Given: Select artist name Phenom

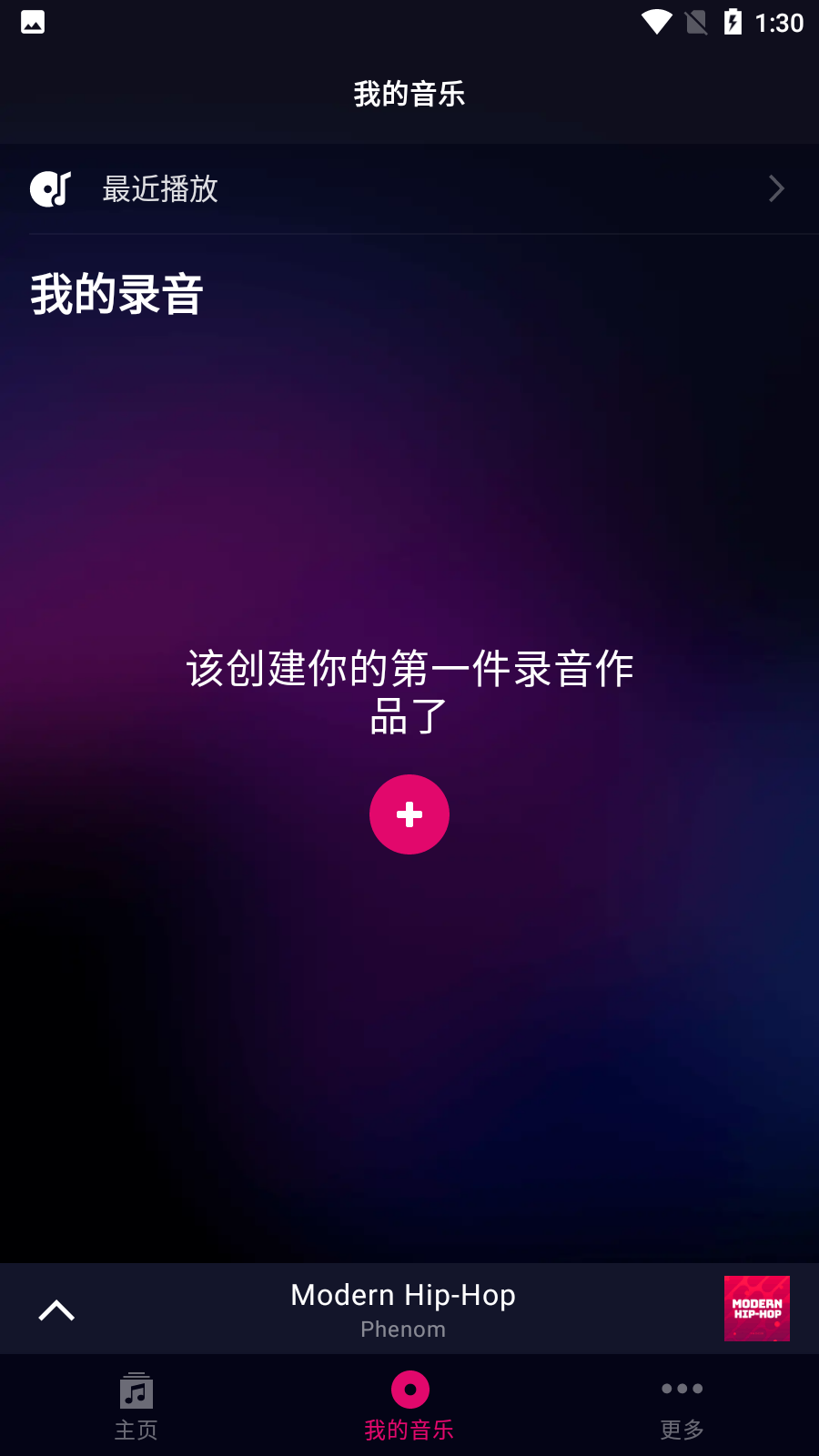Looking at the screenshot, I should [x=402, y=1329].
